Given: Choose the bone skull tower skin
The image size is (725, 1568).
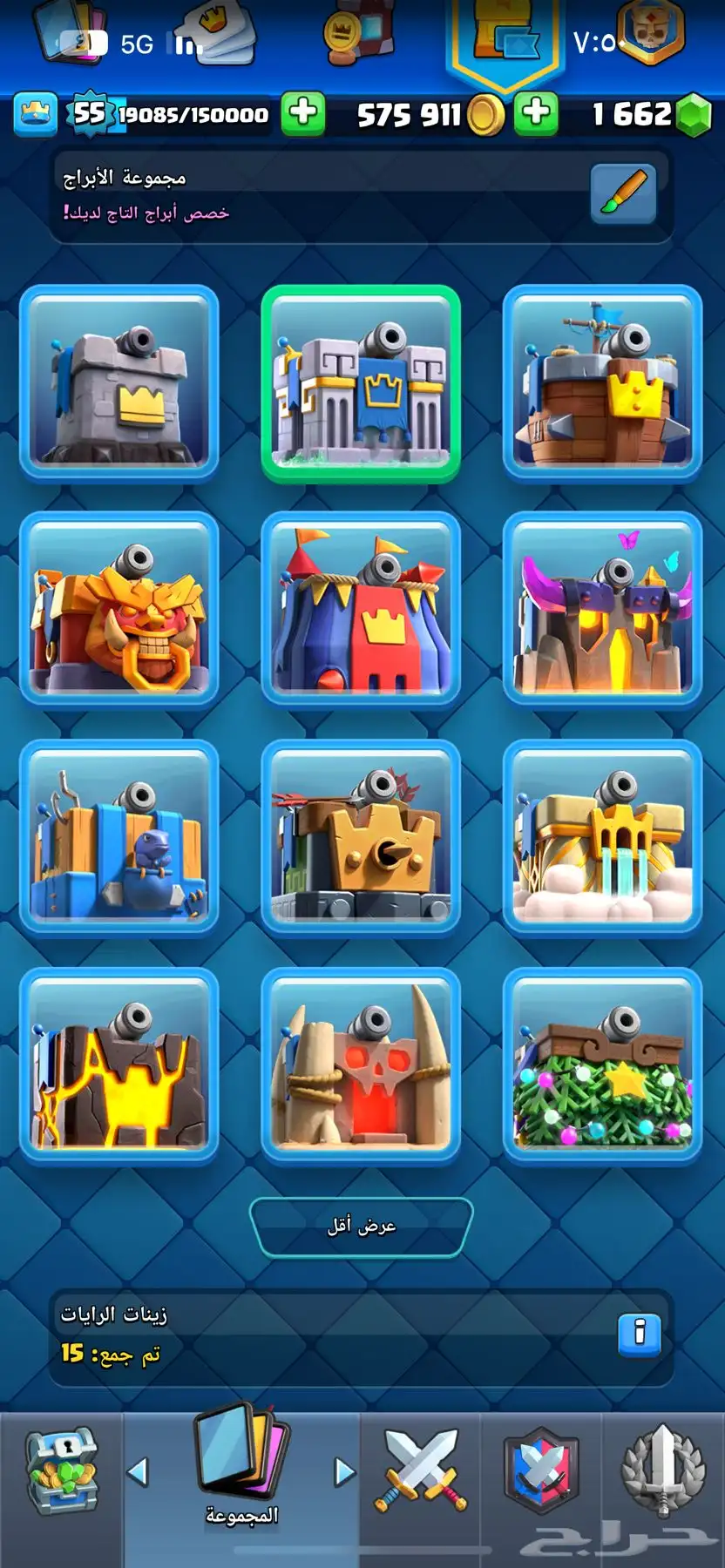Looking at the screenshot, I should [x=361, y=1065].
